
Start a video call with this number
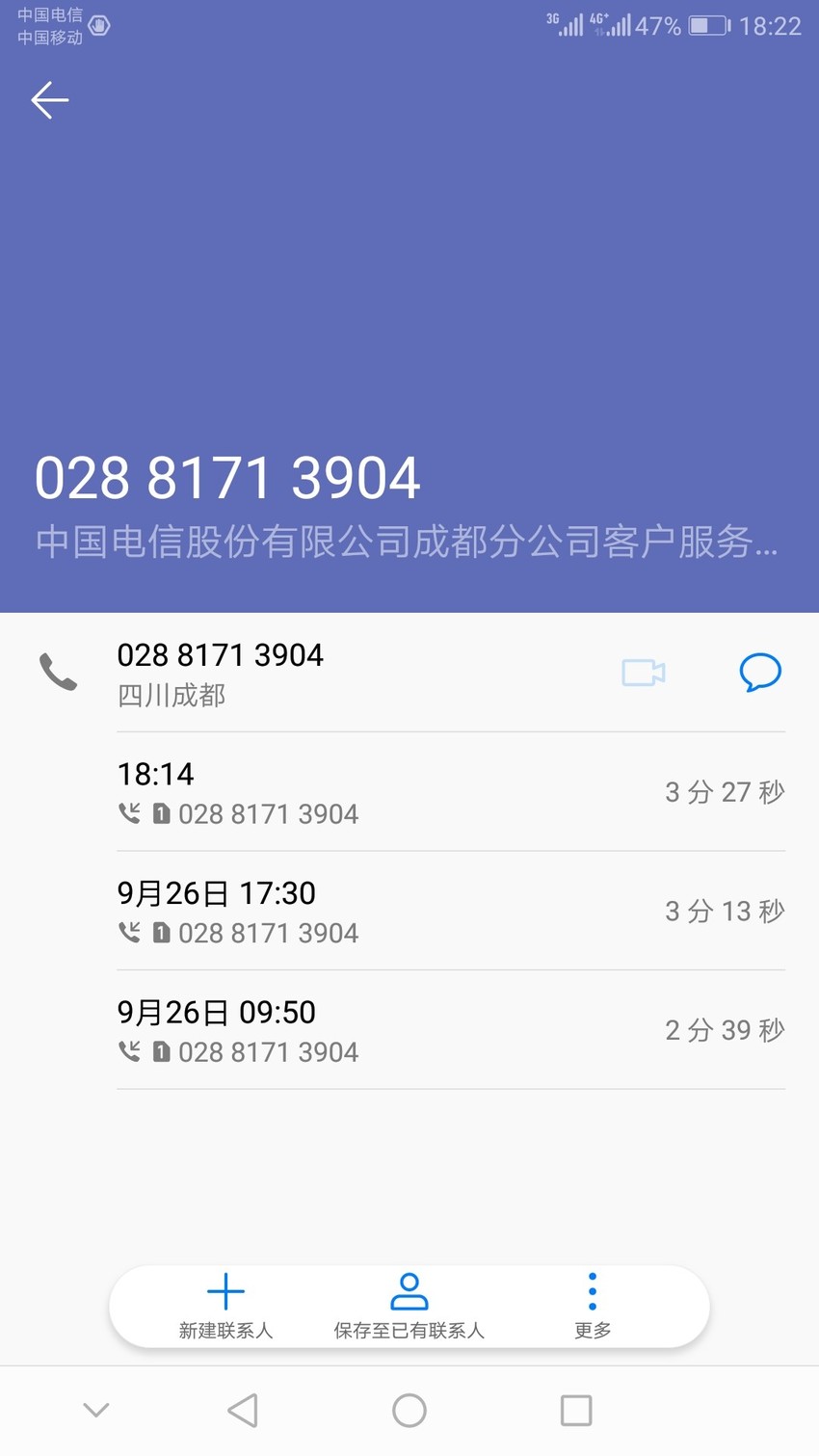click(644, 673)
